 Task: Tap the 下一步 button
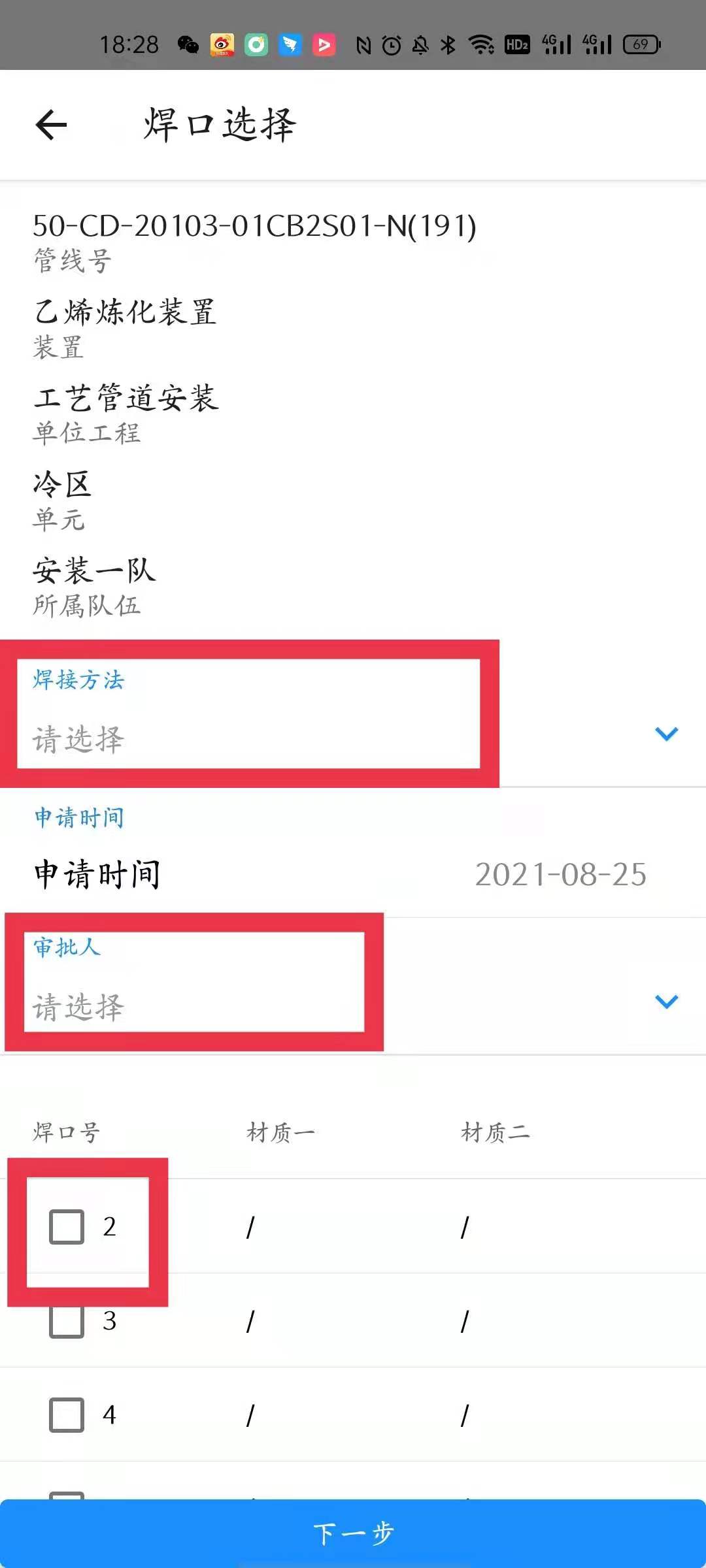coord(353,1533)
